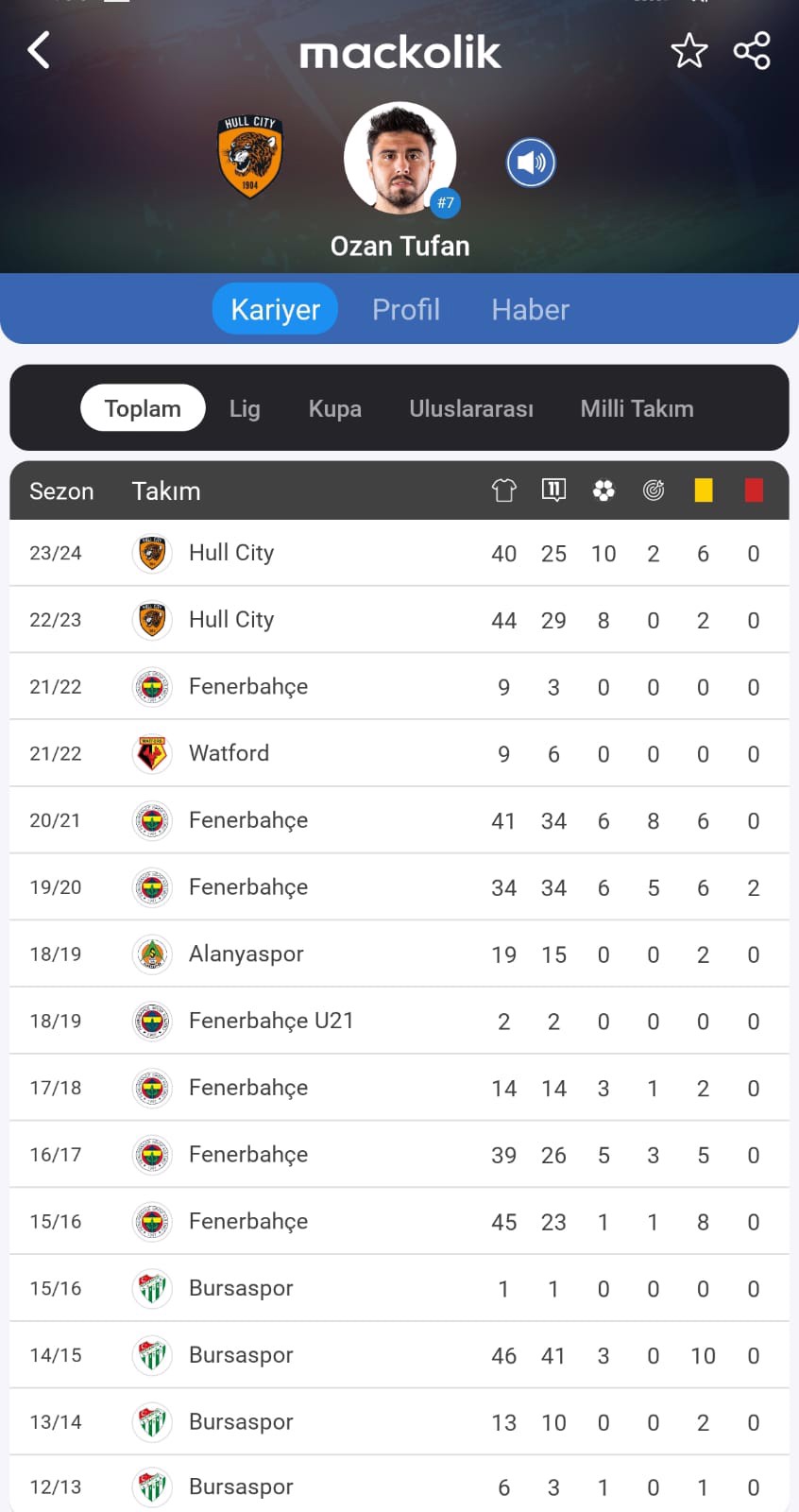The image size is (799, 1512).
Task: Show Milli Takım statistics
Action: pos(637,408)
